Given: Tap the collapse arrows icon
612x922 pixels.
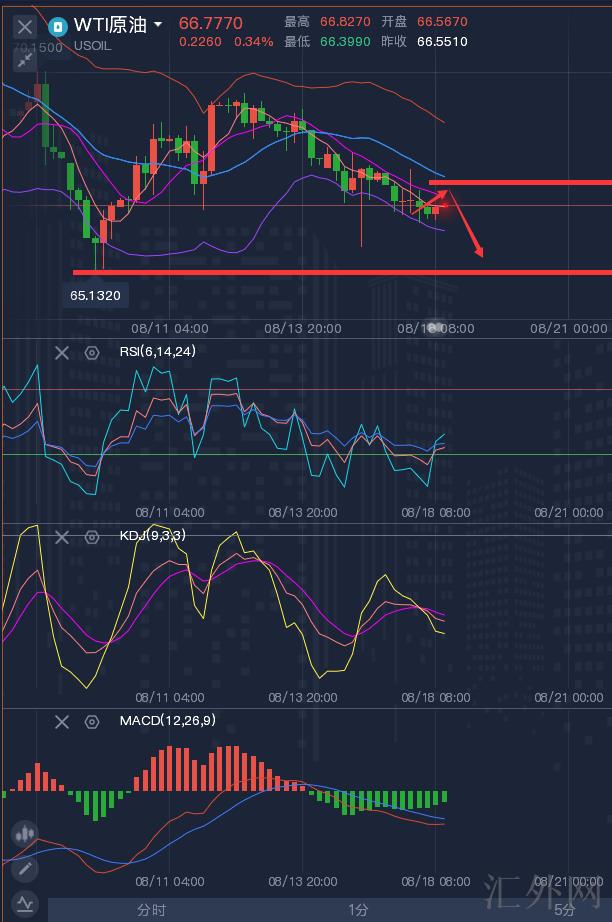Looking at the screenshot, I should 25,60.
